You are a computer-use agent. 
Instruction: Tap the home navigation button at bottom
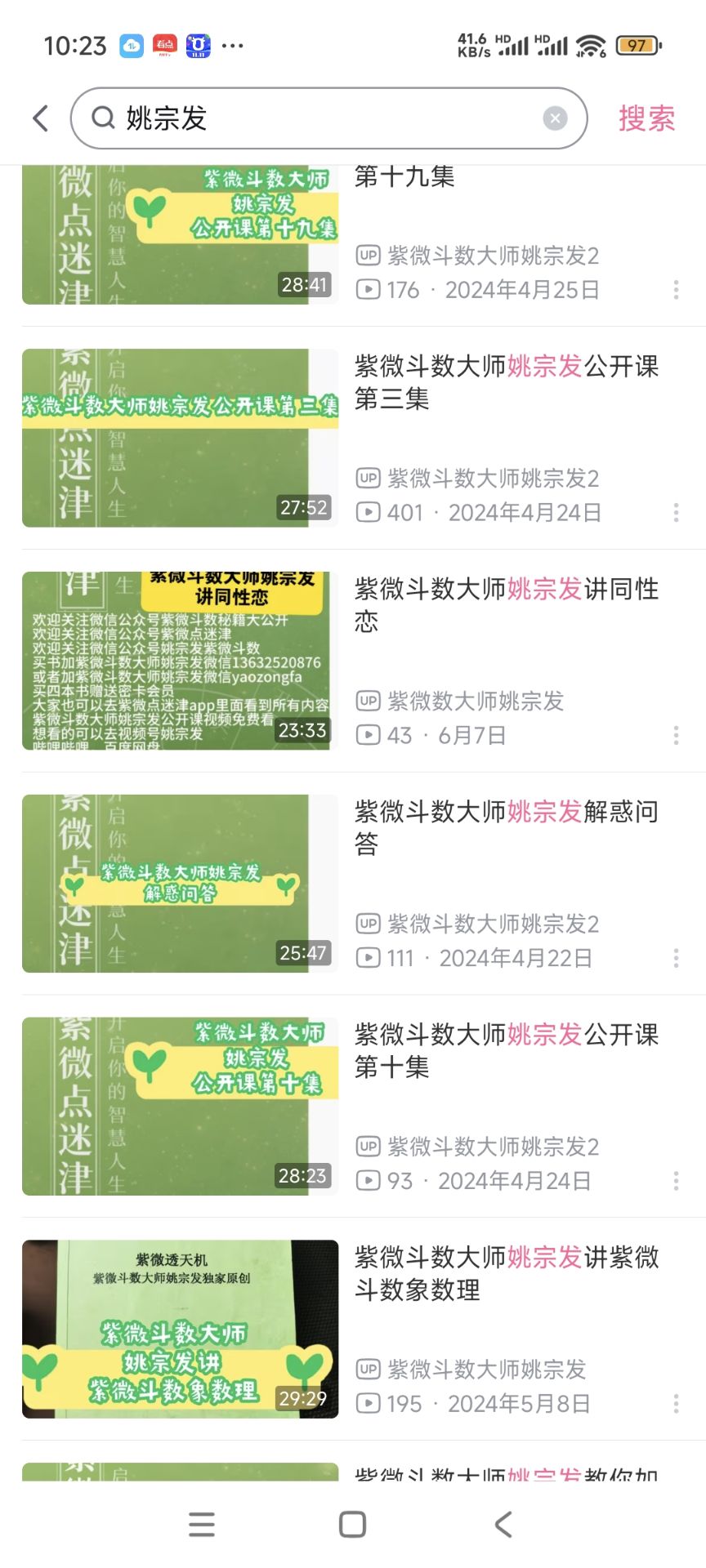point(351,1522)
